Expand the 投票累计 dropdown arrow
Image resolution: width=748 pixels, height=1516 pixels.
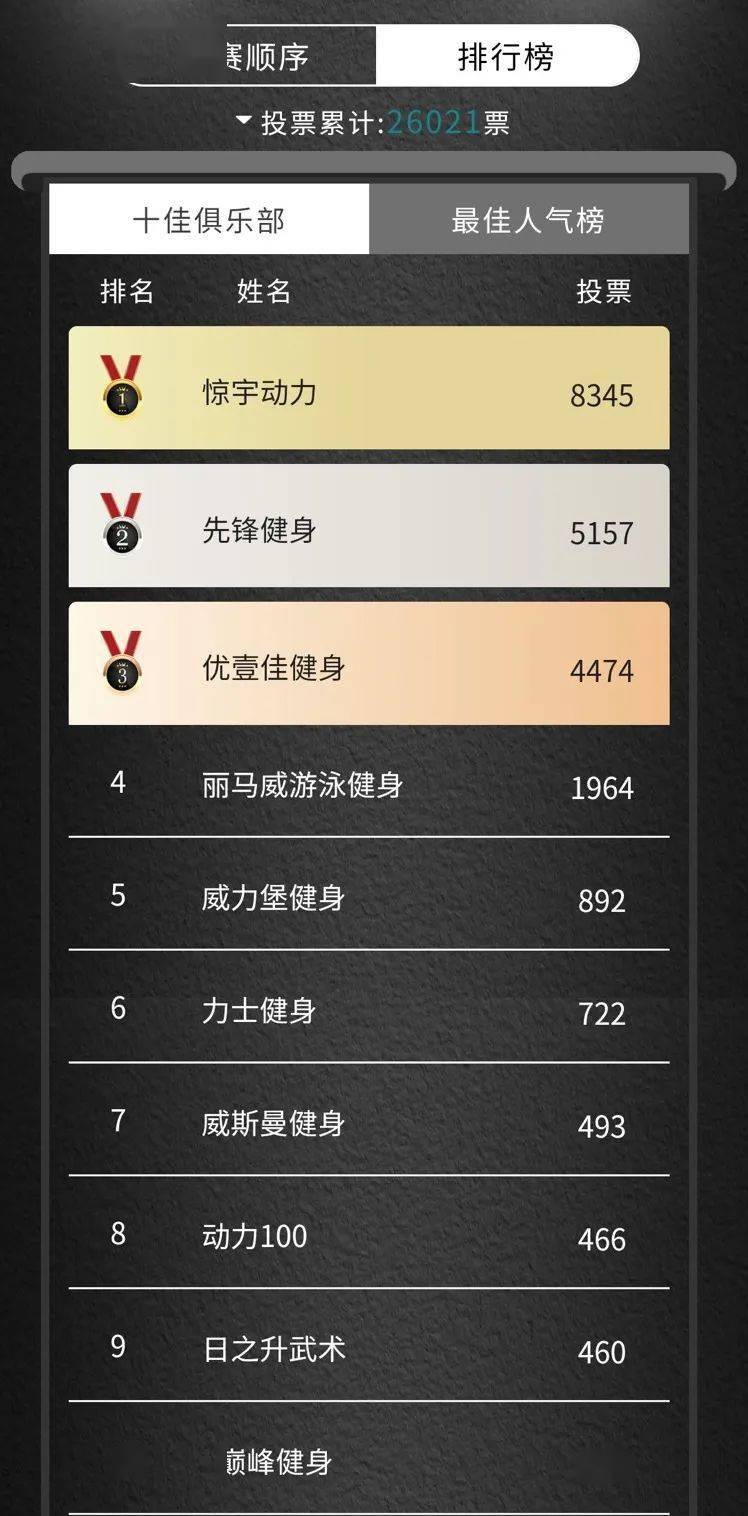[243, 121]
